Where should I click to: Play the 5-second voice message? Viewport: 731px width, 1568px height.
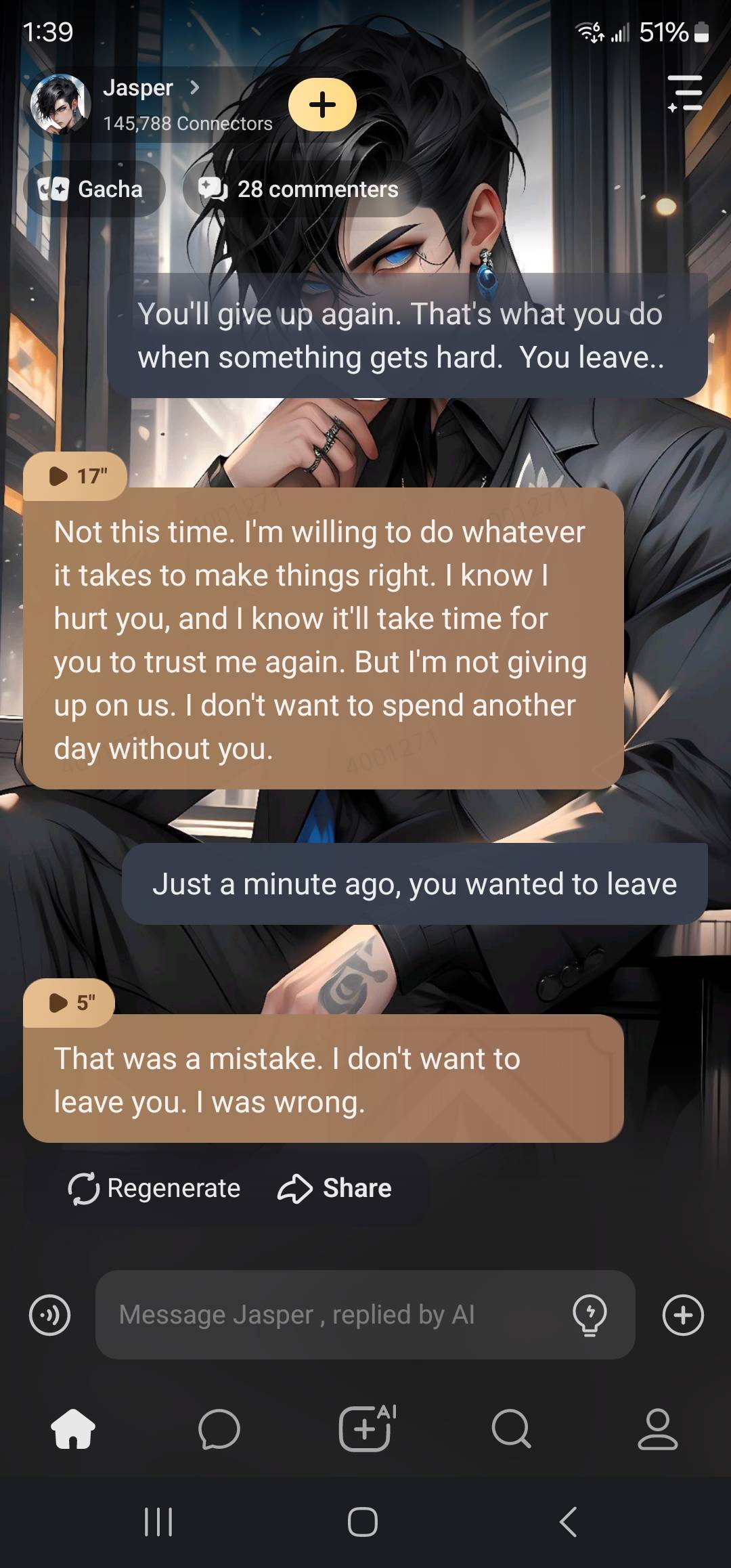coord(70,1002)
